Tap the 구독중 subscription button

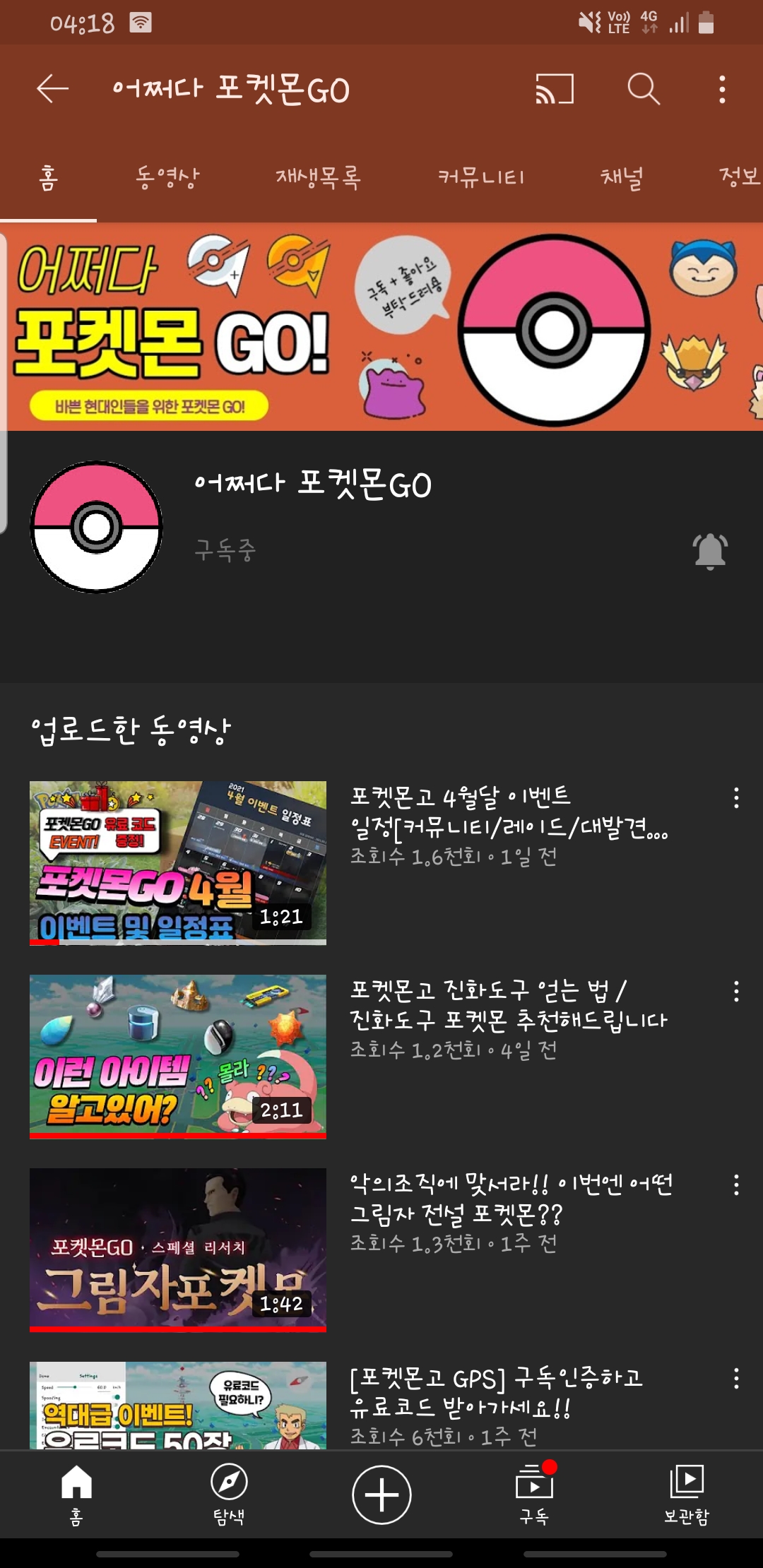tap(225, 550)
